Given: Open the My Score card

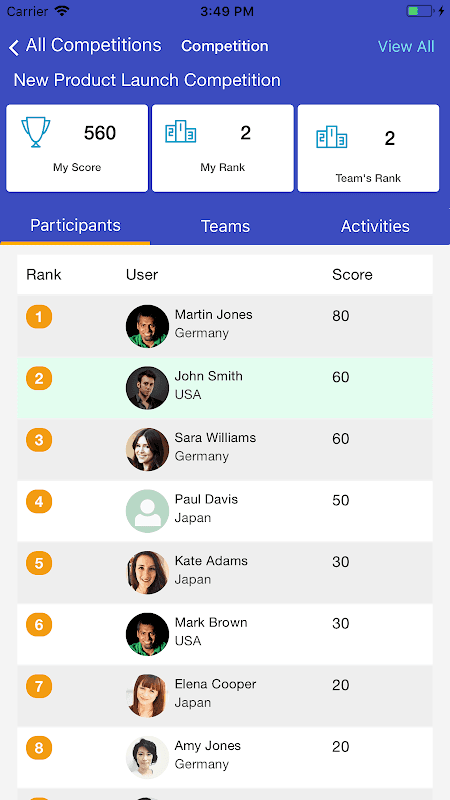Looking at the screenshot, I should point(77,148).
